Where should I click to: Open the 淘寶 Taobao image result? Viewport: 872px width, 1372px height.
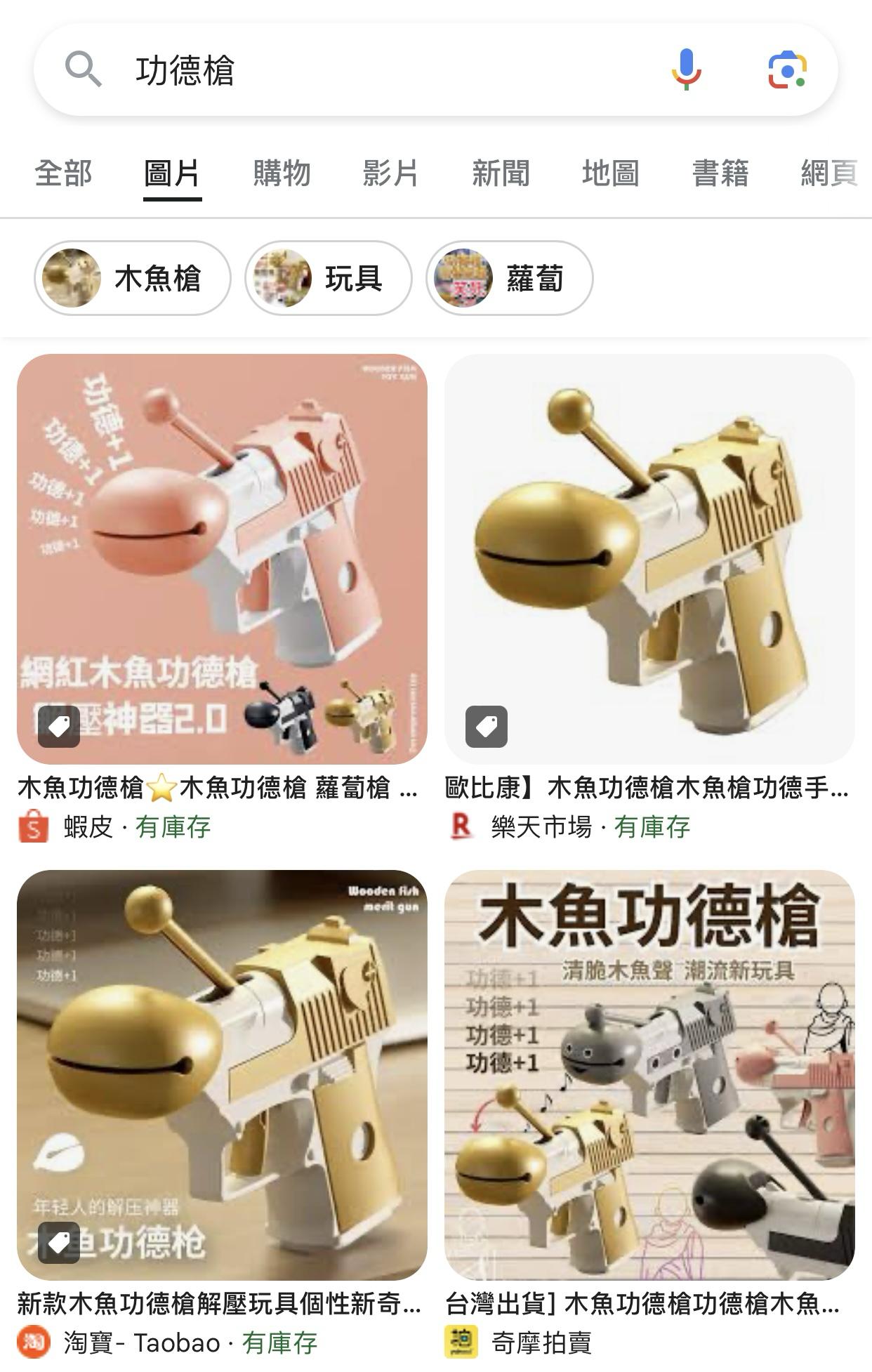click(x=222, y=1074)
